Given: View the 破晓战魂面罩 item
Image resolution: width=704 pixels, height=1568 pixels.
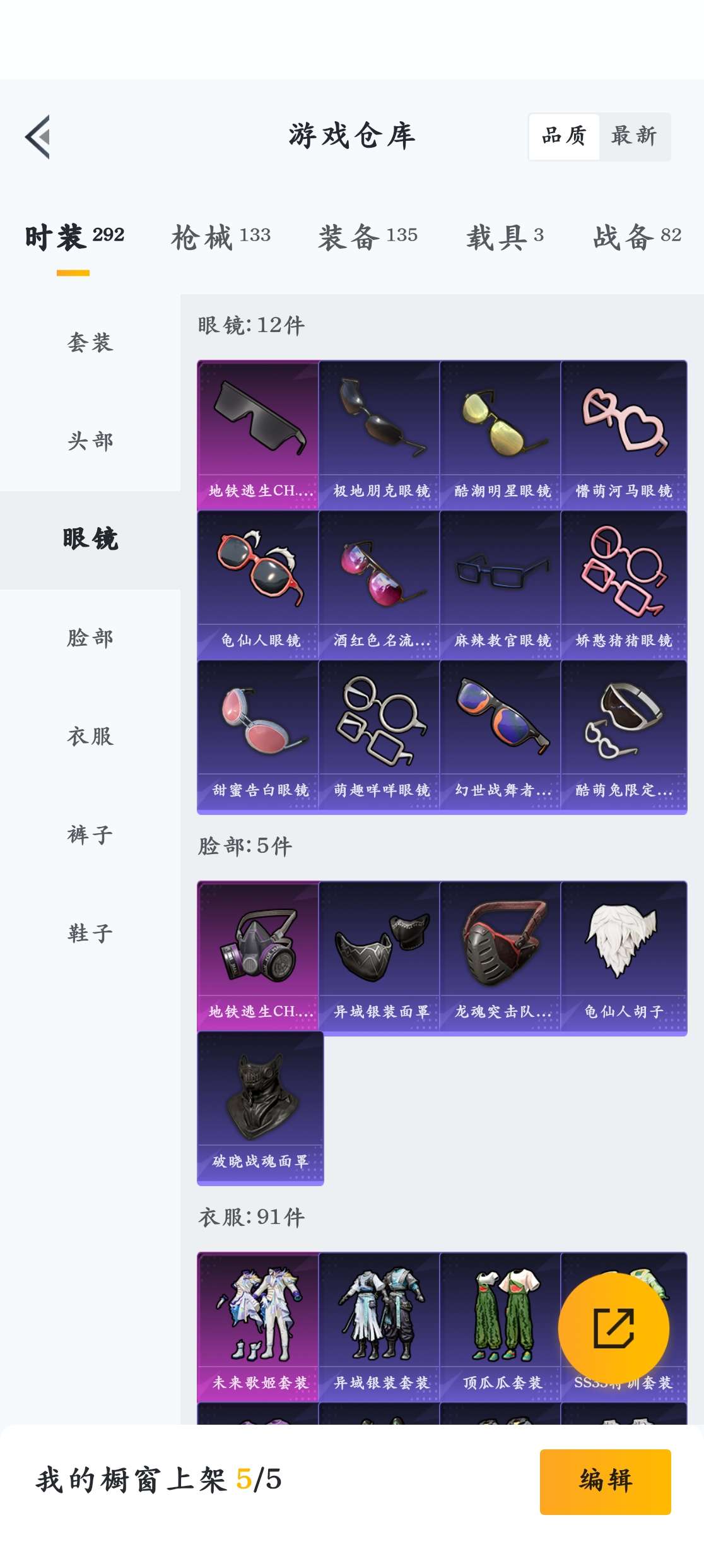Looking at the screenshot, I should coord(260,1108).
